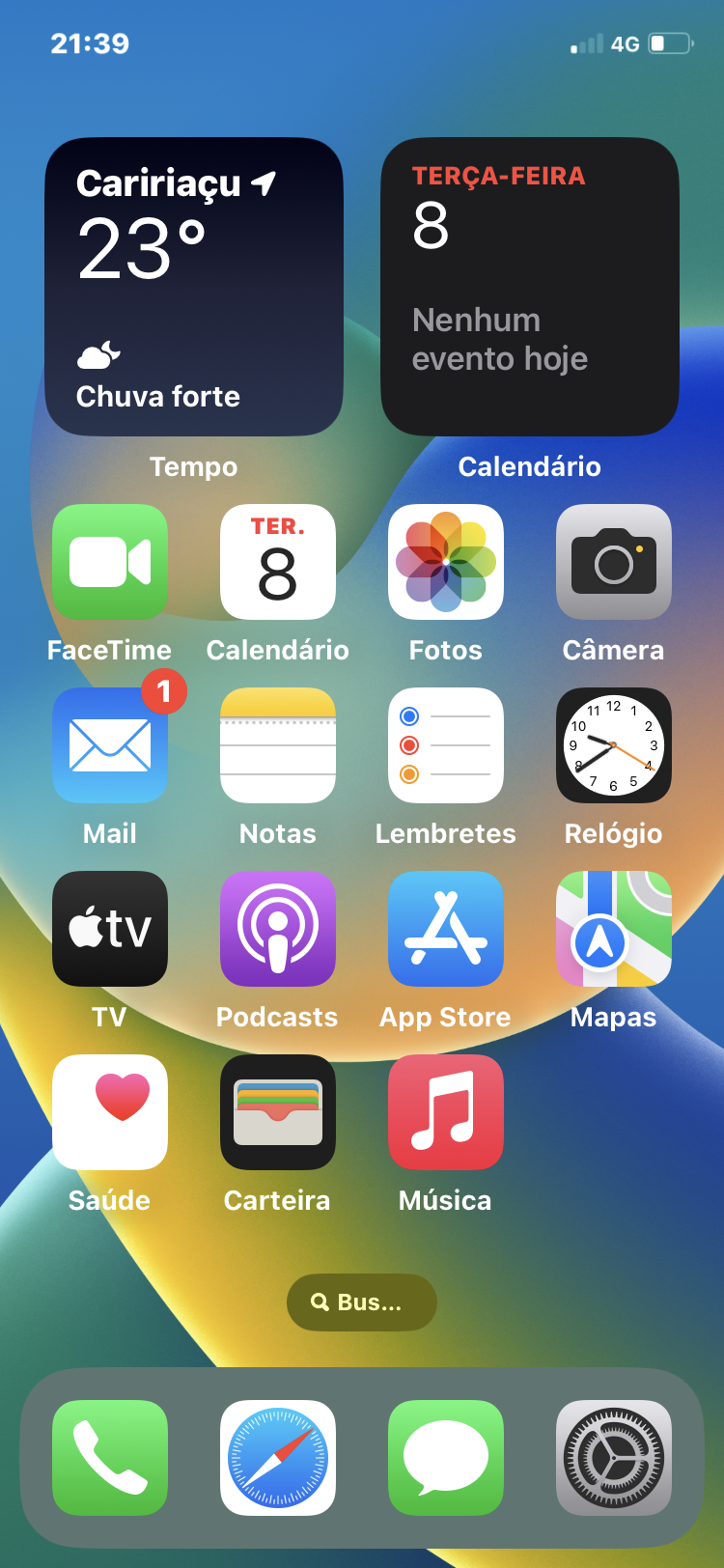Launch the Música app
Image resolution: width=724 pixels, height=1568 pixels.
[x=446, y=1112]
